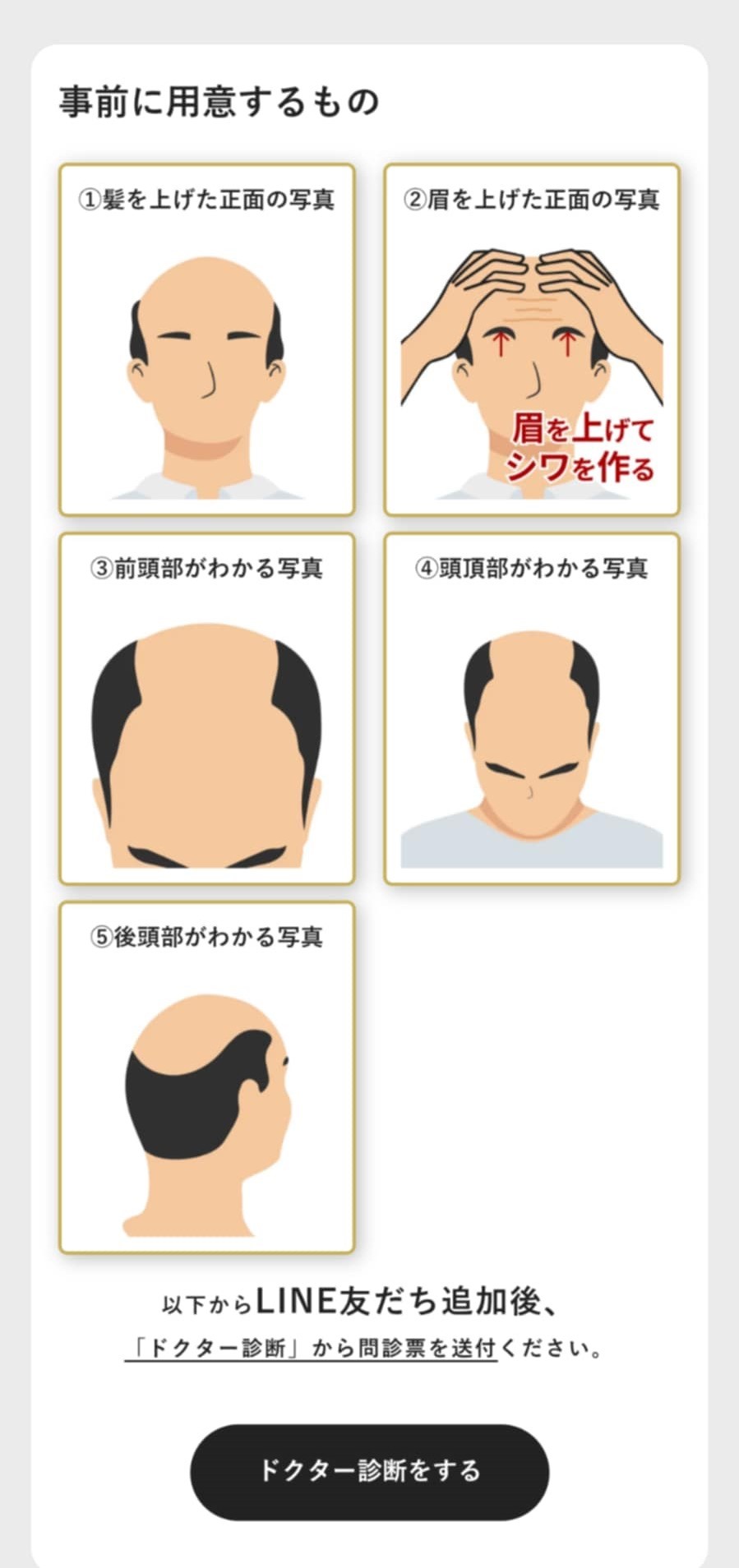
Task: Click the ⑤後頭部がわかる写真 panel label
Action: 208,935
